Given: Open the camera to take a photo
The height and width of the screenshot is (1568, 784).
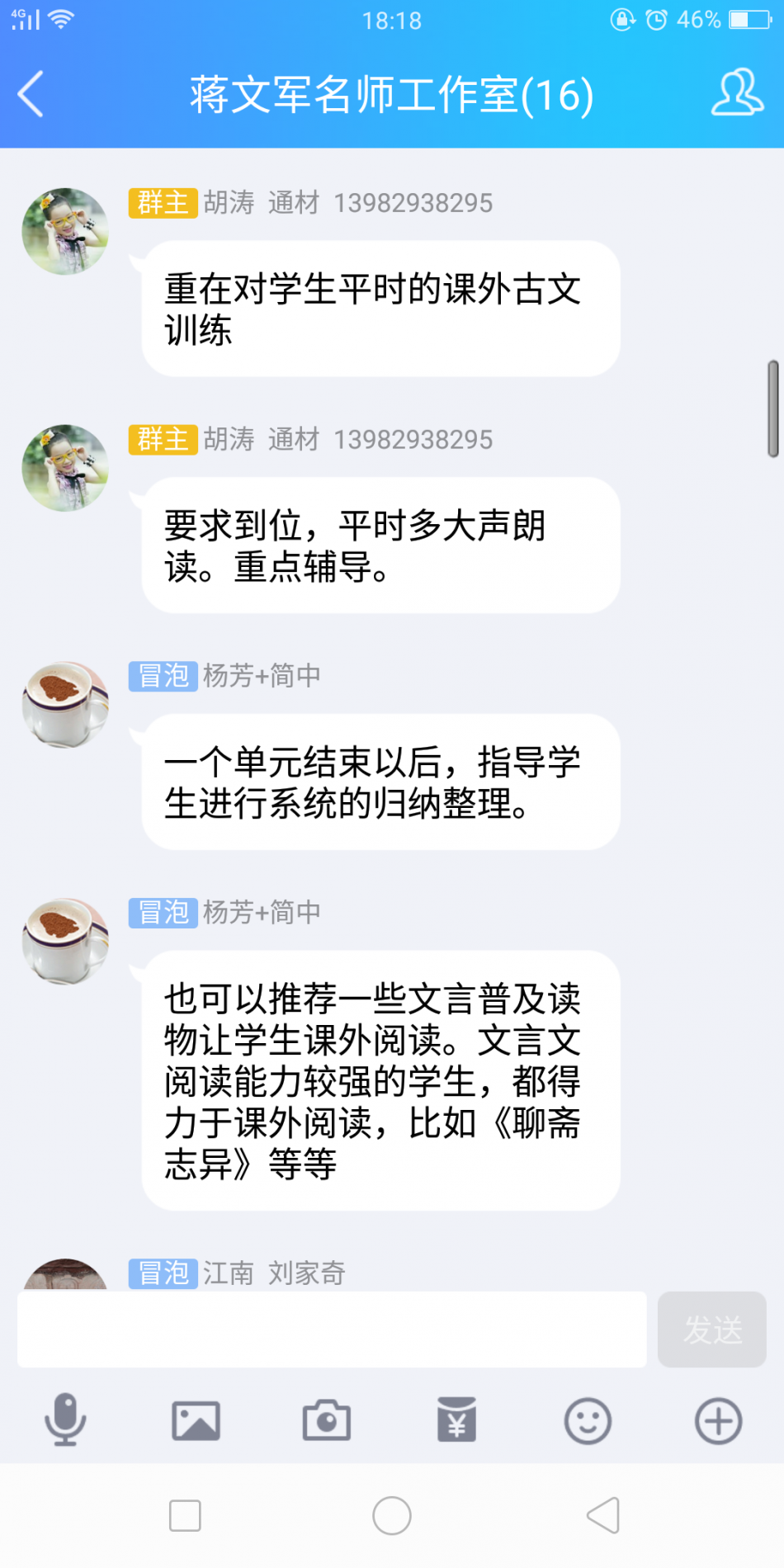Looking at the screenshot, I should coord(326,1420).
